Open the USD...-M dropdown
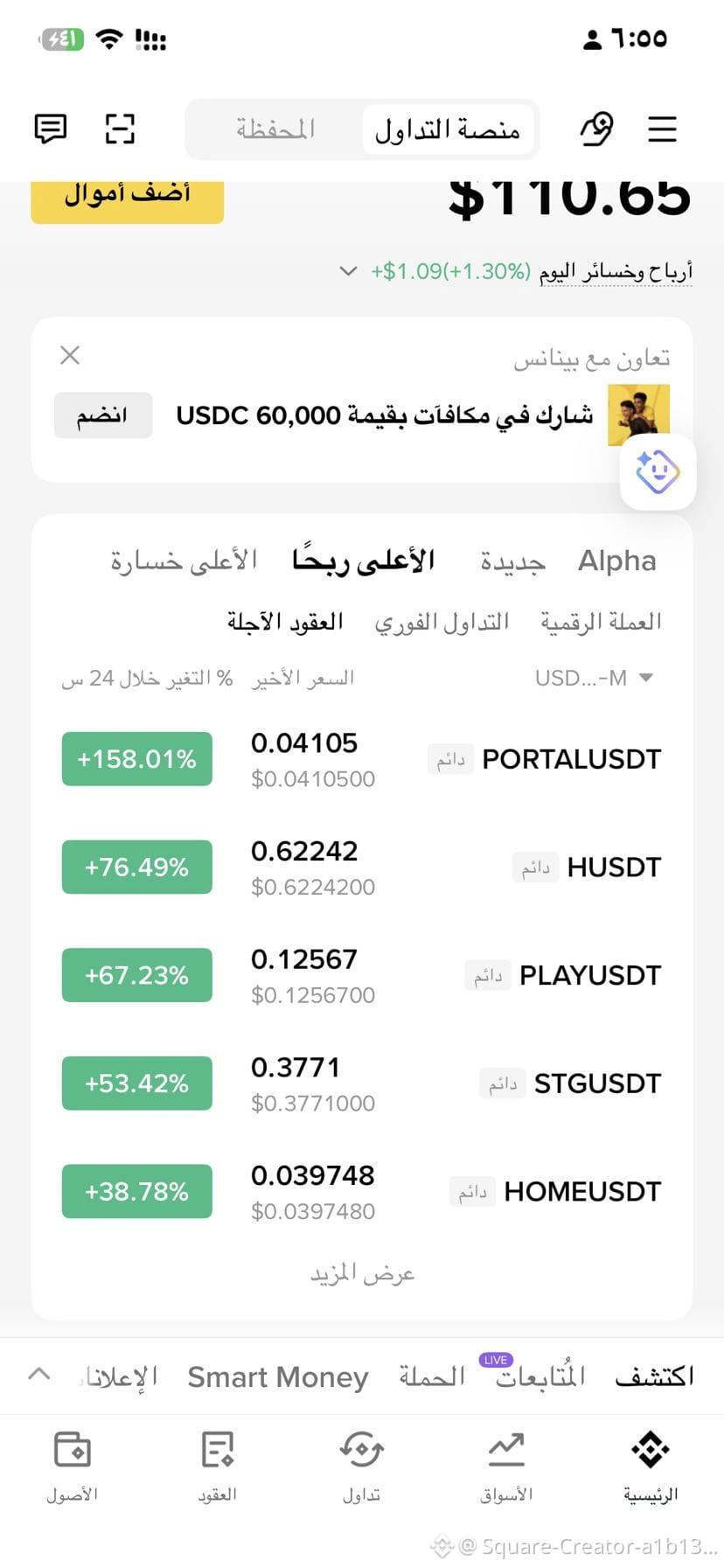 click(594, 678)
